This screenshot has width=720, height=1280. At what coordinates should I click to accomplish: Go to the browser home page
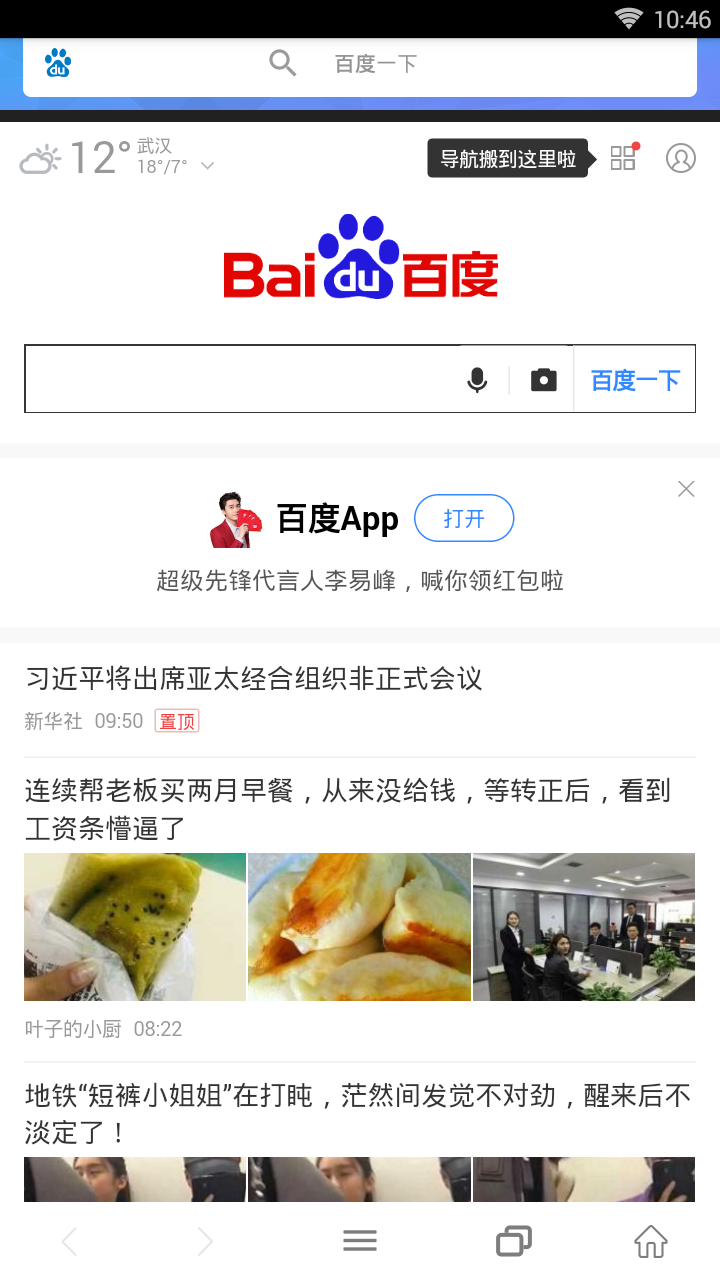point(651,1241)
